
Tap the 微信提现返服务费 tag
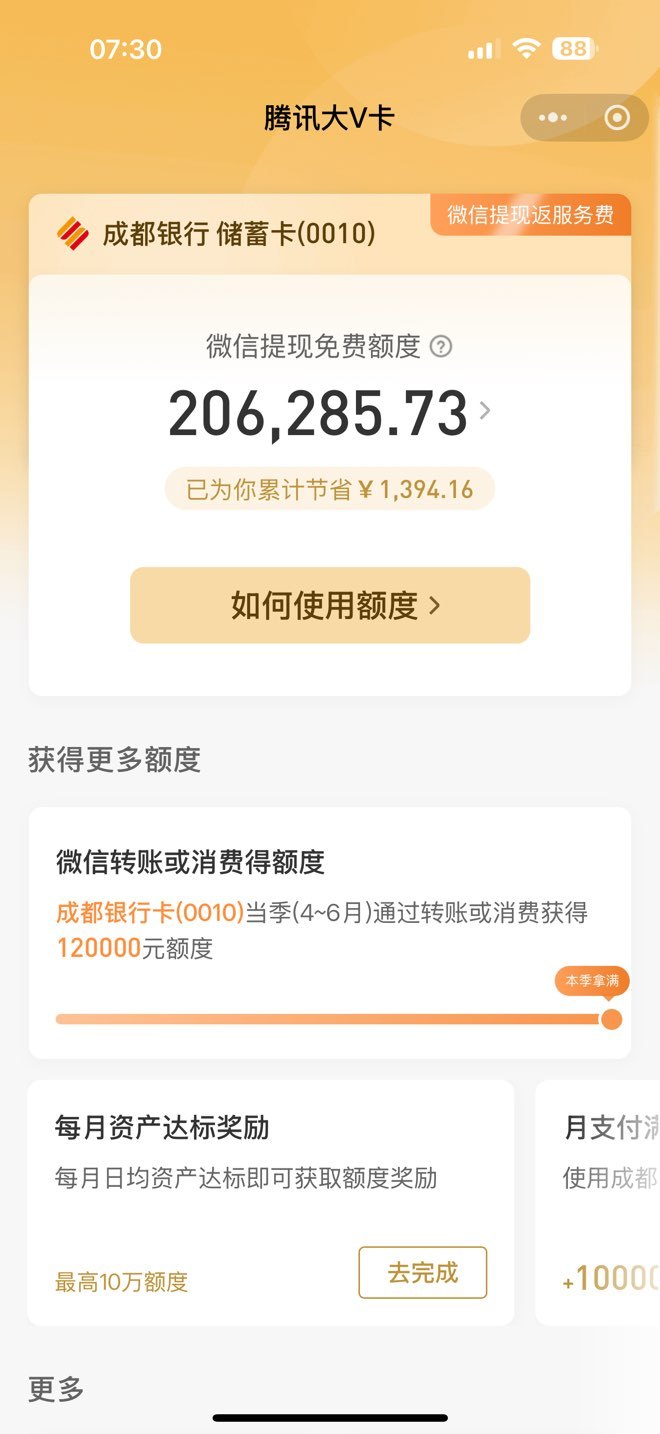click(x=531, y=215)
